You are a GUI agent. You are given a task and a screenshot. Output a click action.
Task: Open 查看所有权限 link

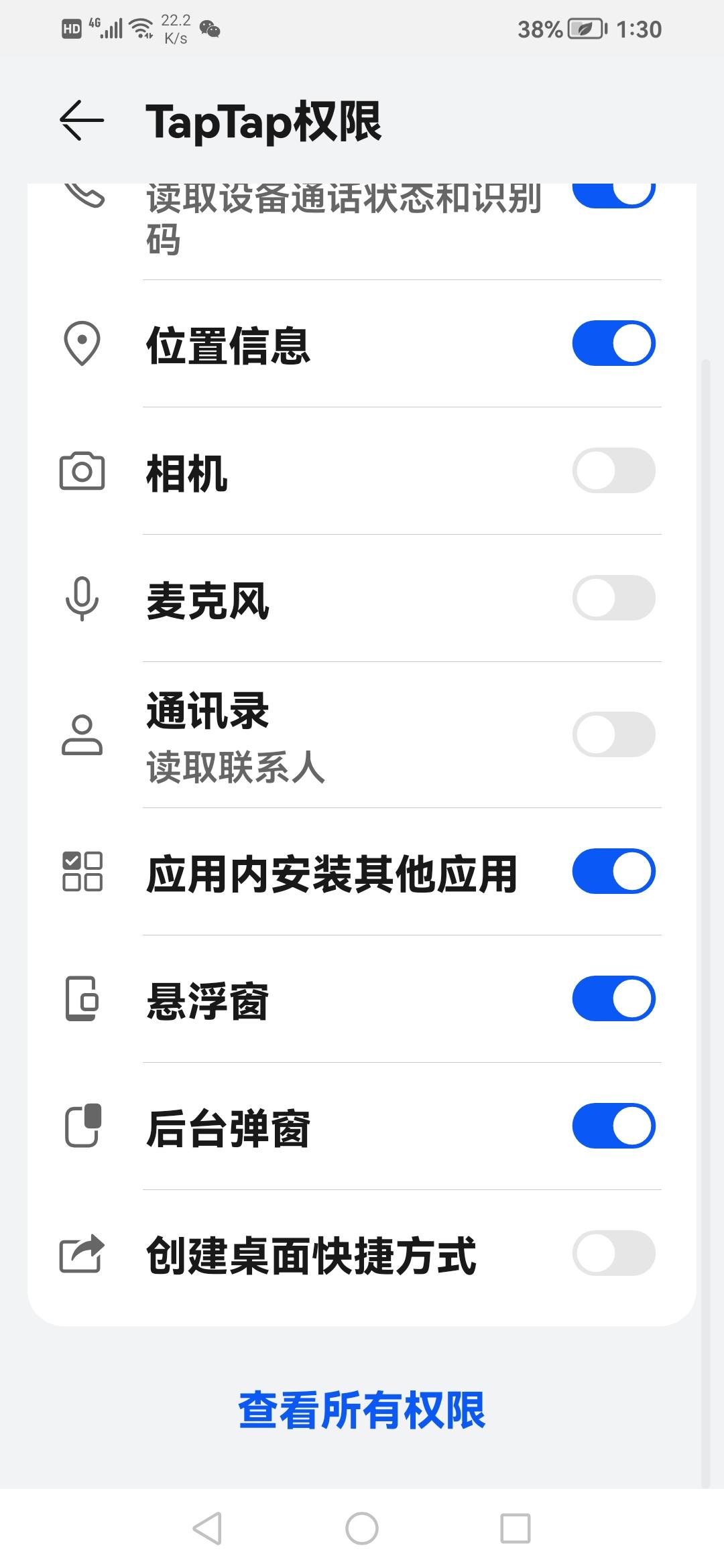pyautogui.click(x=362, y=1411)
